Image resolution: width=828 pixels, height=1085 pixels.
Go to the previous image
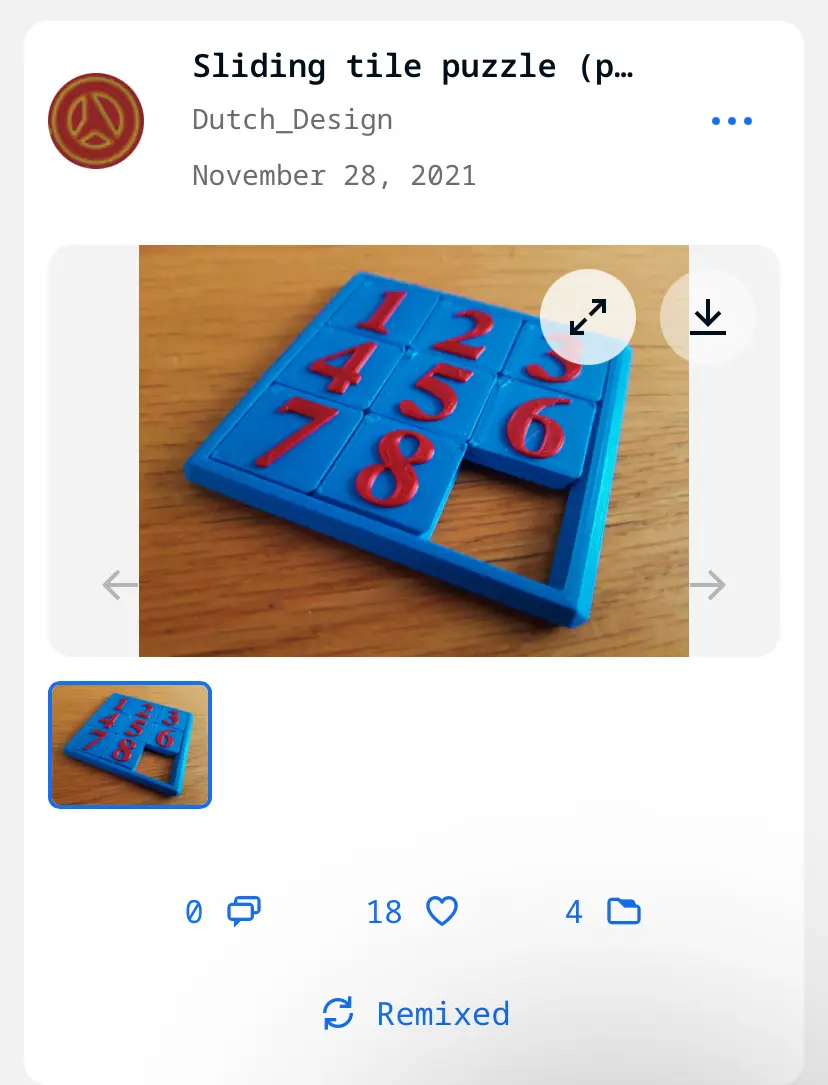click(x=120, y=585)
